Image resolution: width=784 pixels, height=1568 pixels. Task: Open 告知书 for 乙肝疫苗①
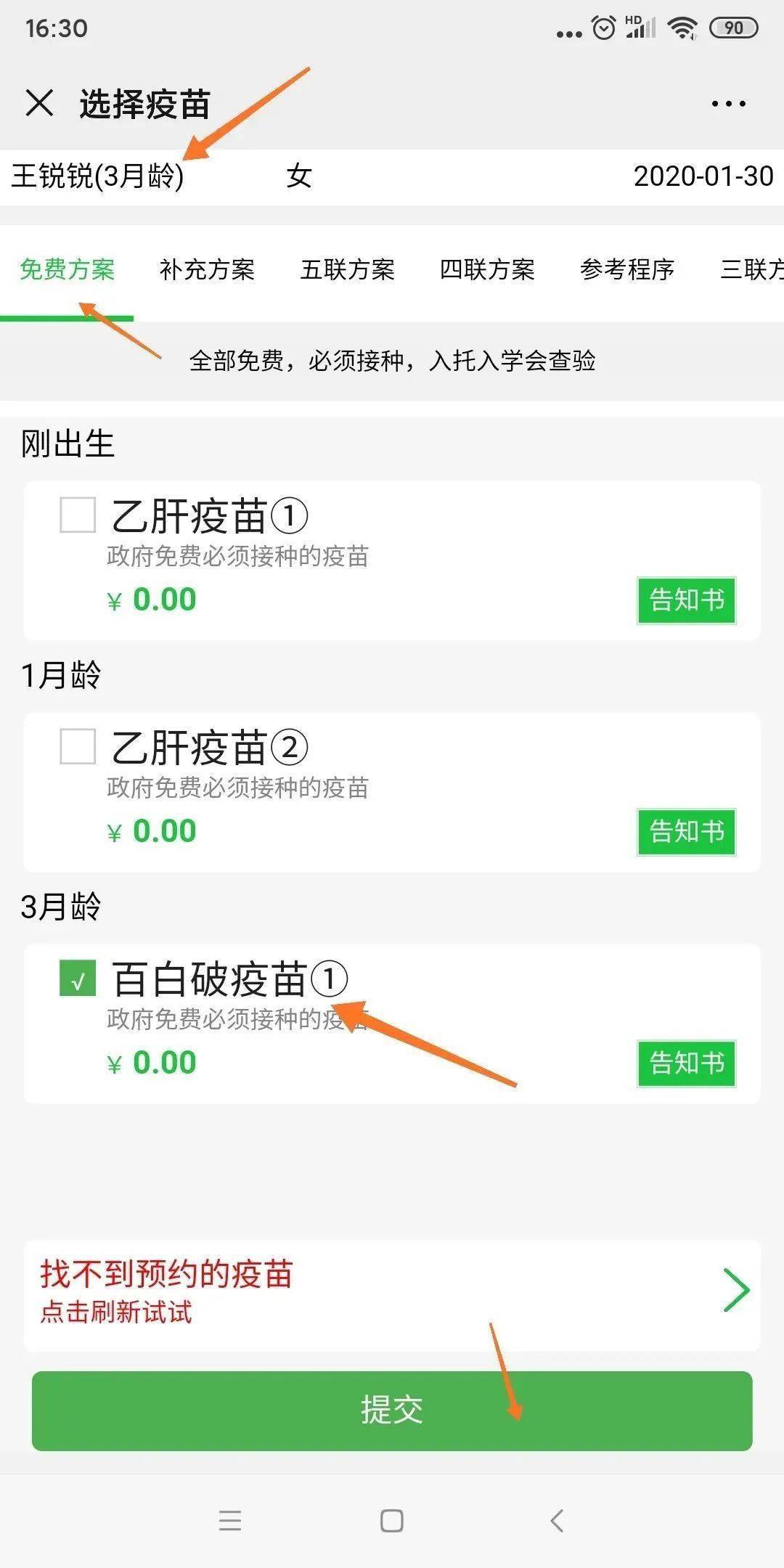coord(686,600)
